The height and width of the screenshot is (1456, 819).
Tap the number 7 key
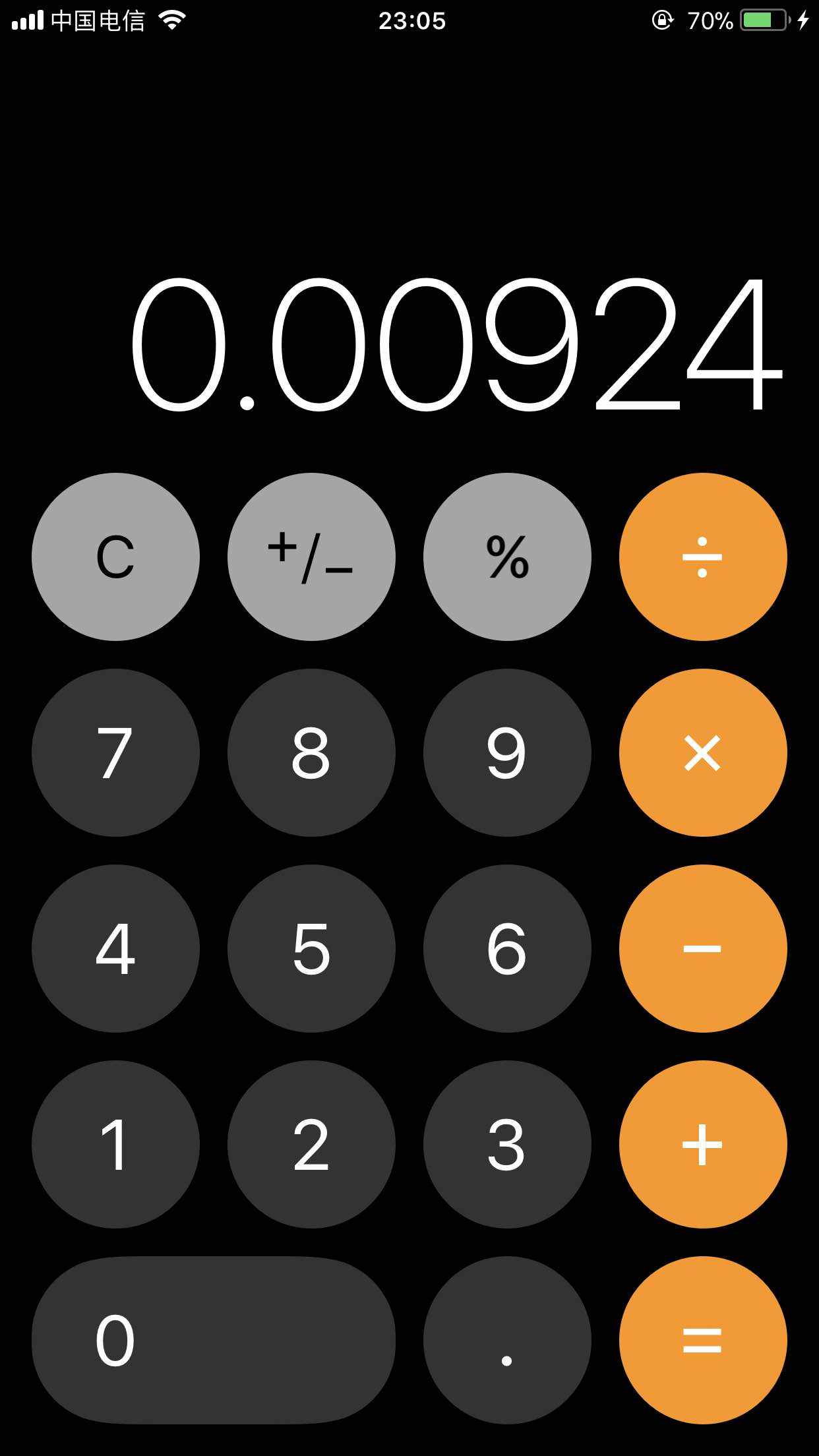115,752
